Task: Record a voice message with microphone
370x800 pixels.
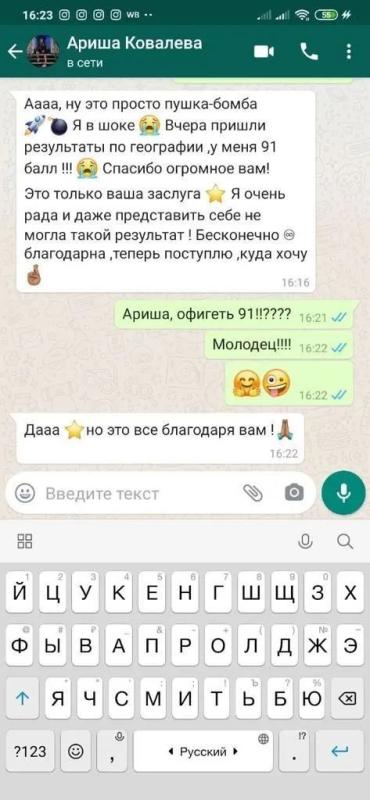Action: point(343,492)
